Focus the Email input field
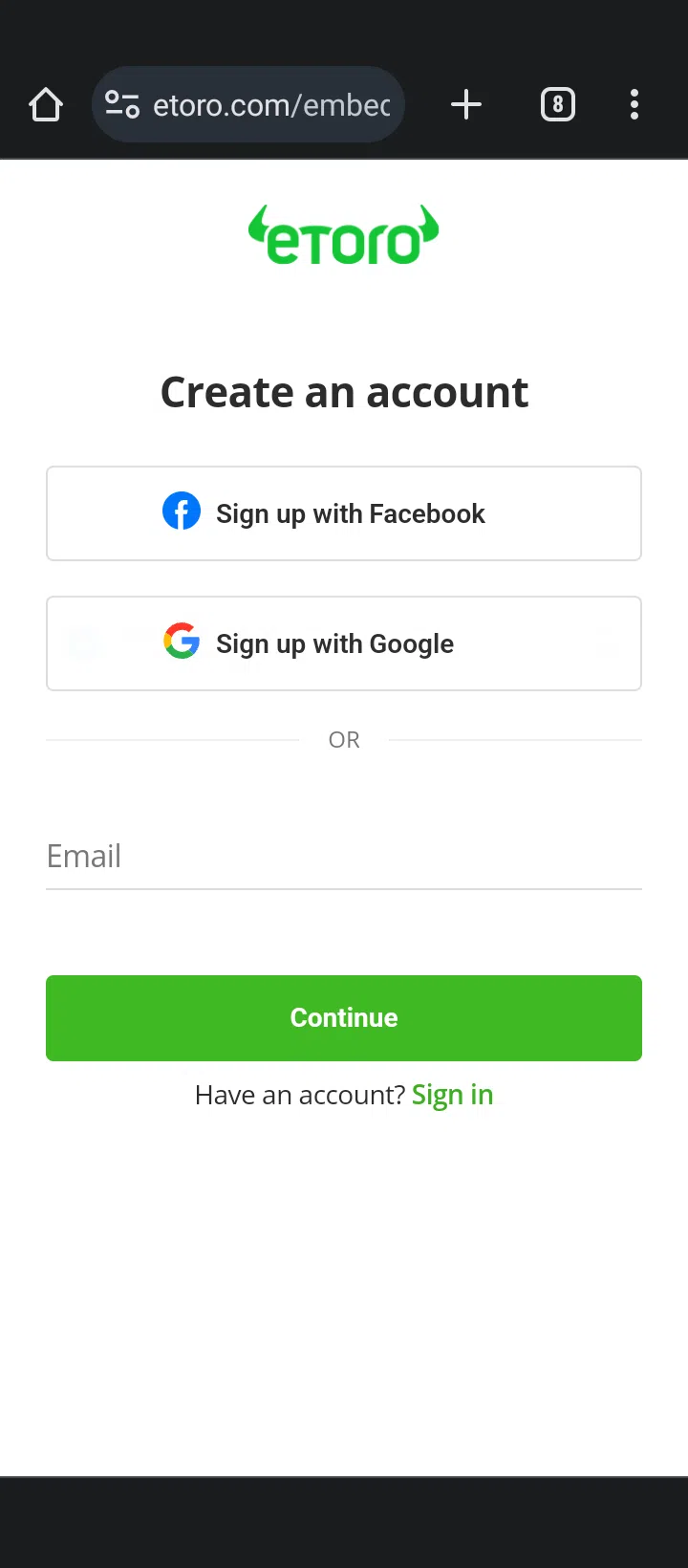Viewport: 688px width, 1568px height. (x=344, y=857)
